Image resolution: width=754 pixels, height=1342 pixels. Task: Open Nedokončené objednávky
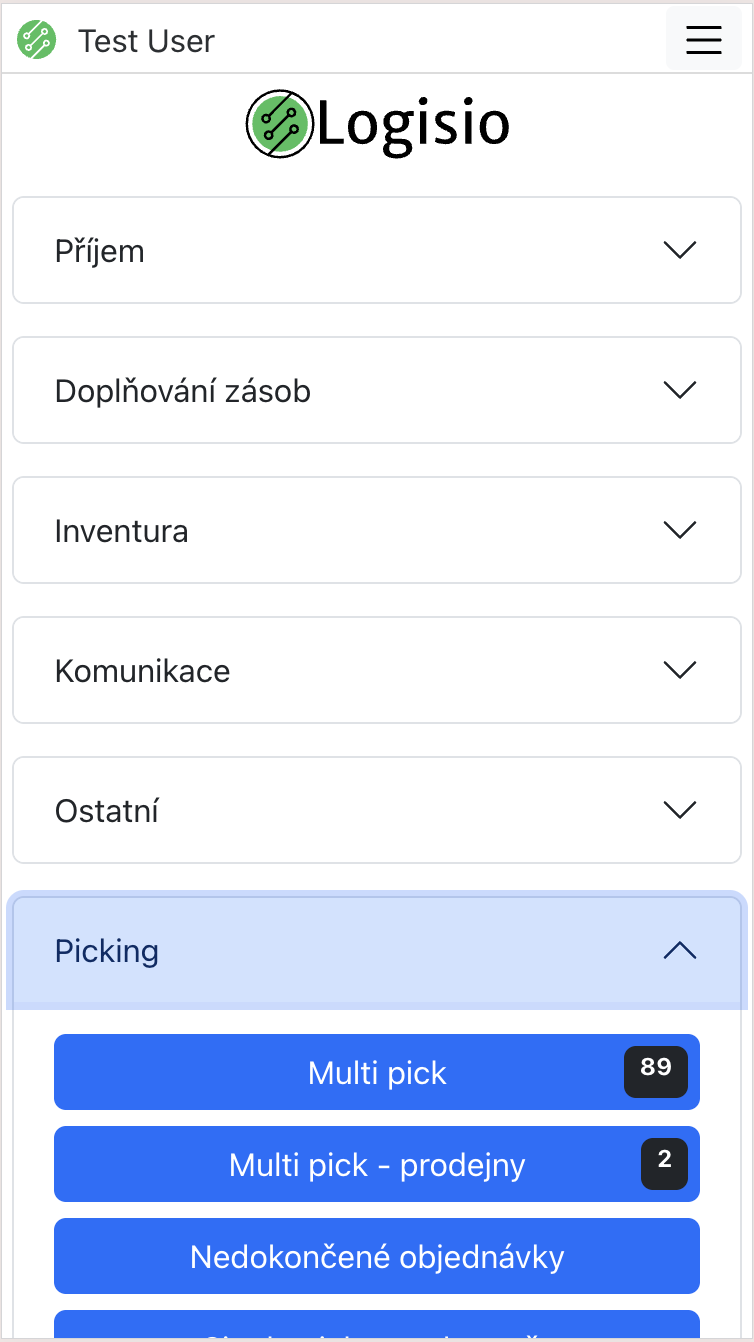pyautogui.click(x=376, y=1256)
